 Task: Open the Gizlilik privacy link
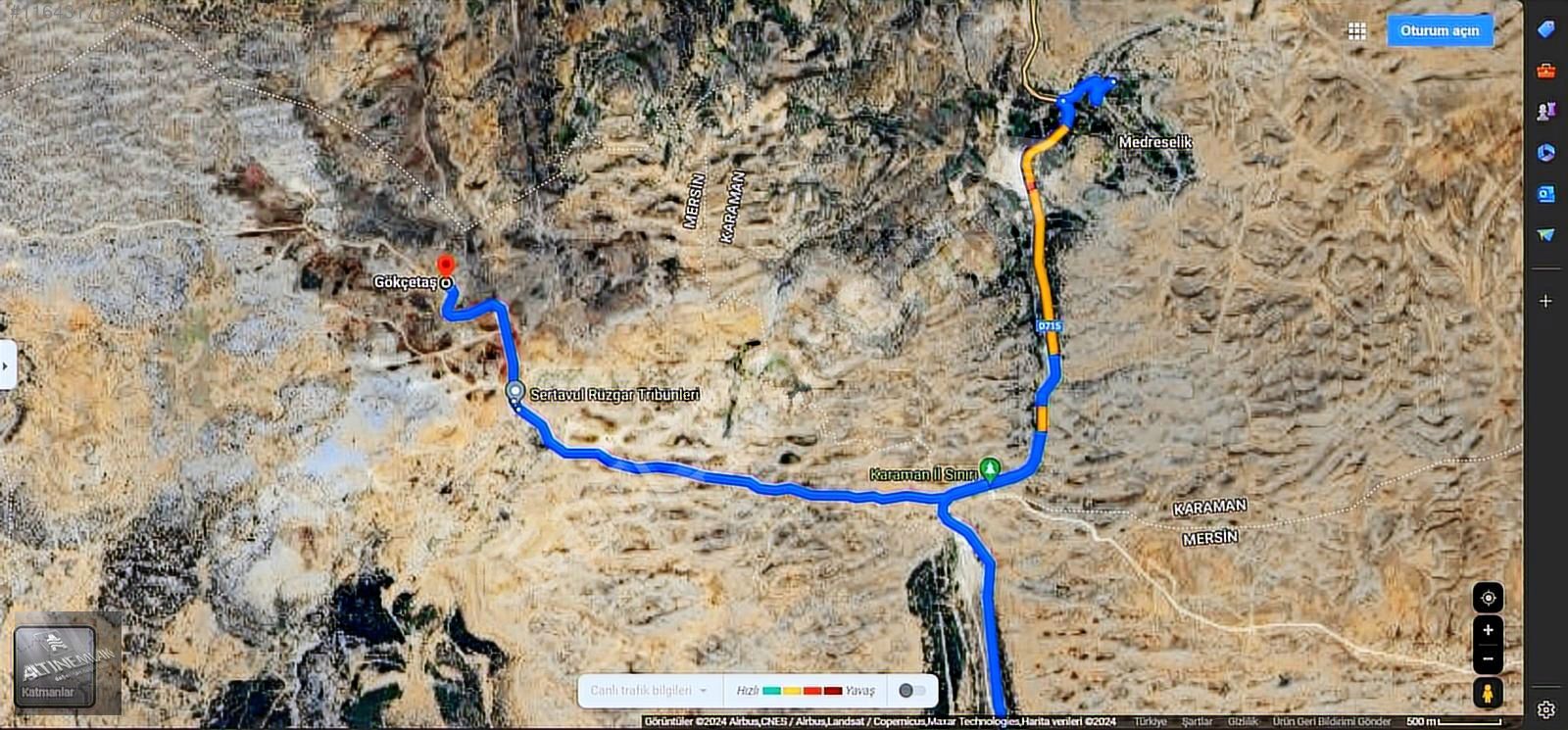tap(1242, 721)
